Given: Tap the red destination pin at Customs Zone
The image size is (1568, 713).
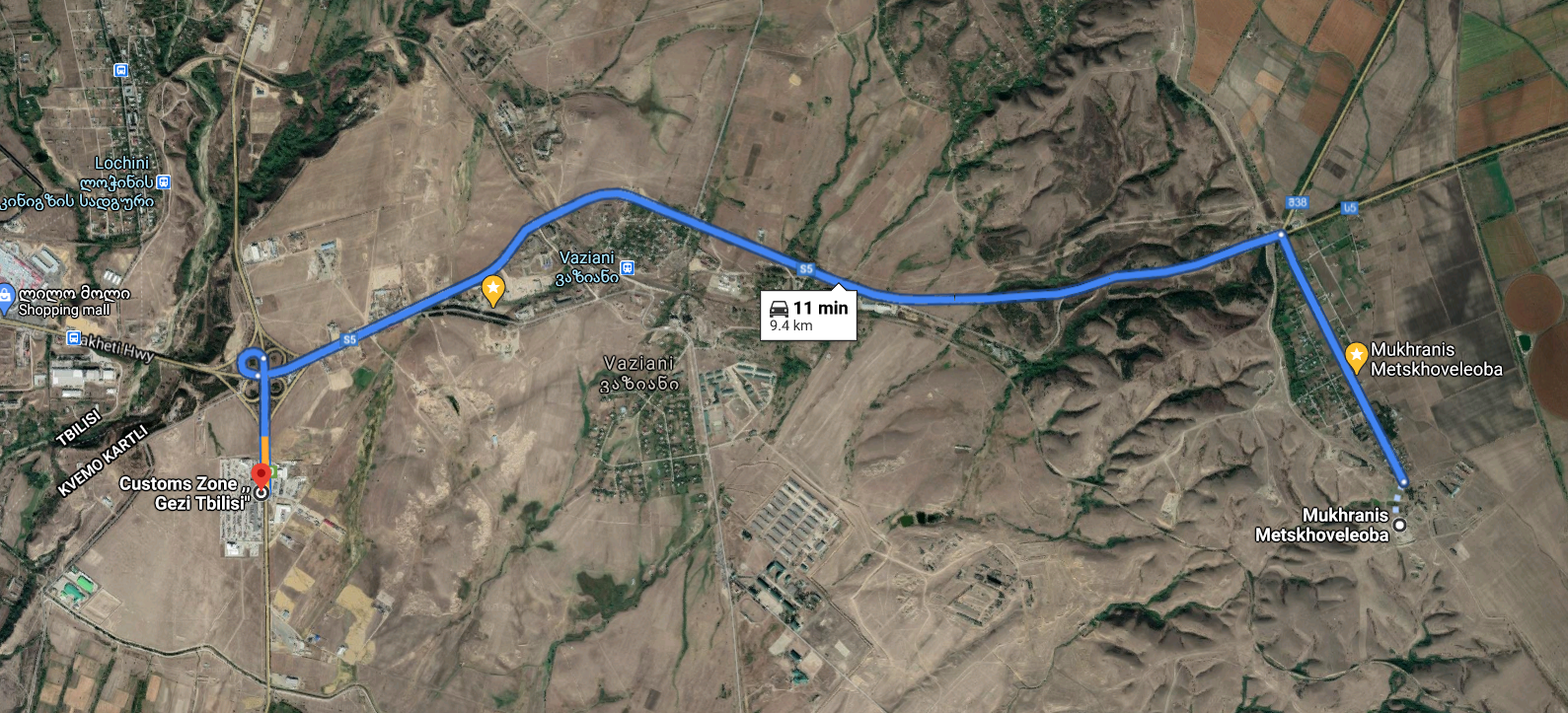Looking at the screenshot, I should tap(261, 475).
